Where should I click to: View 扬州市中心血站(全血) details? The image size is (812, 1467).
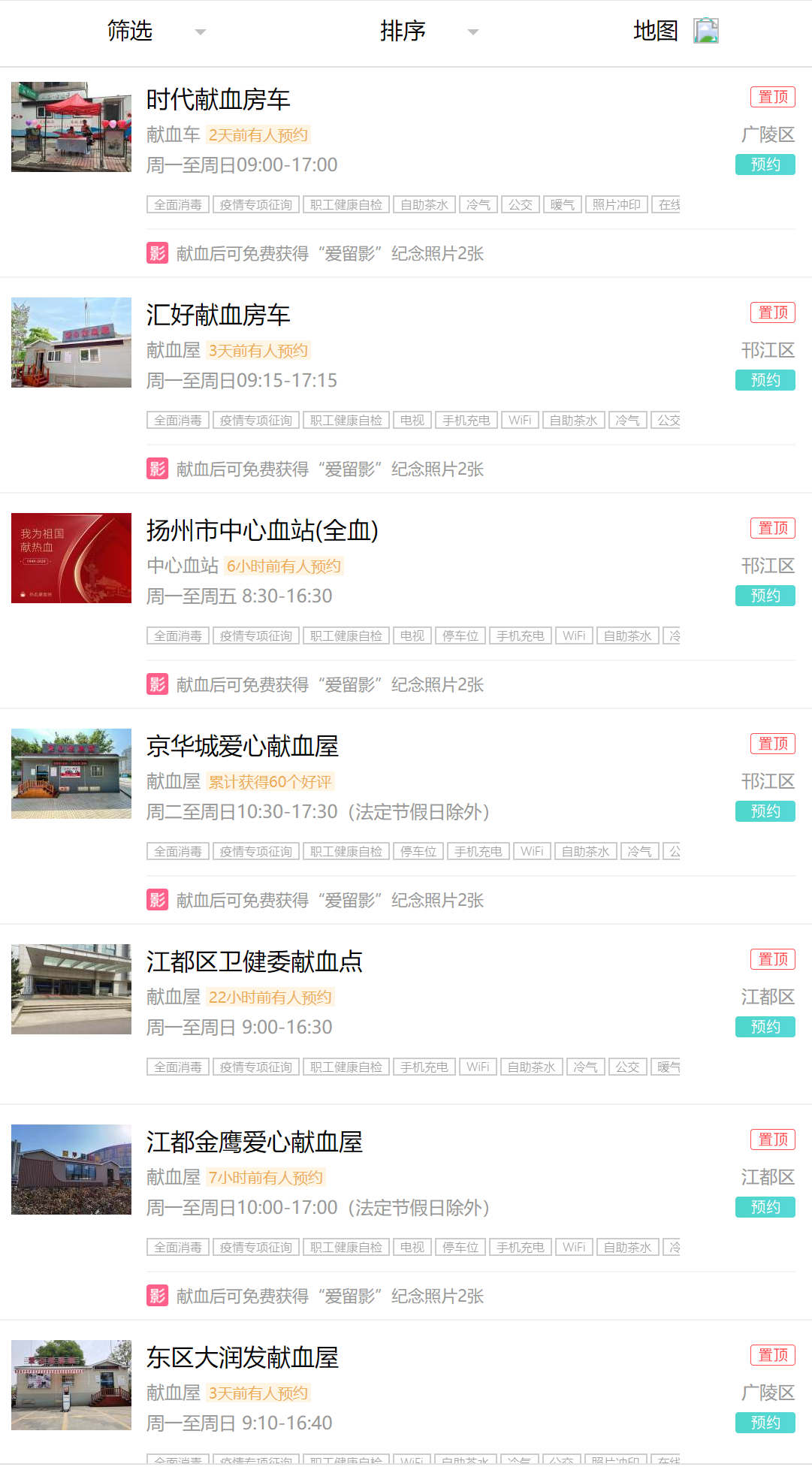pos(261,531)
